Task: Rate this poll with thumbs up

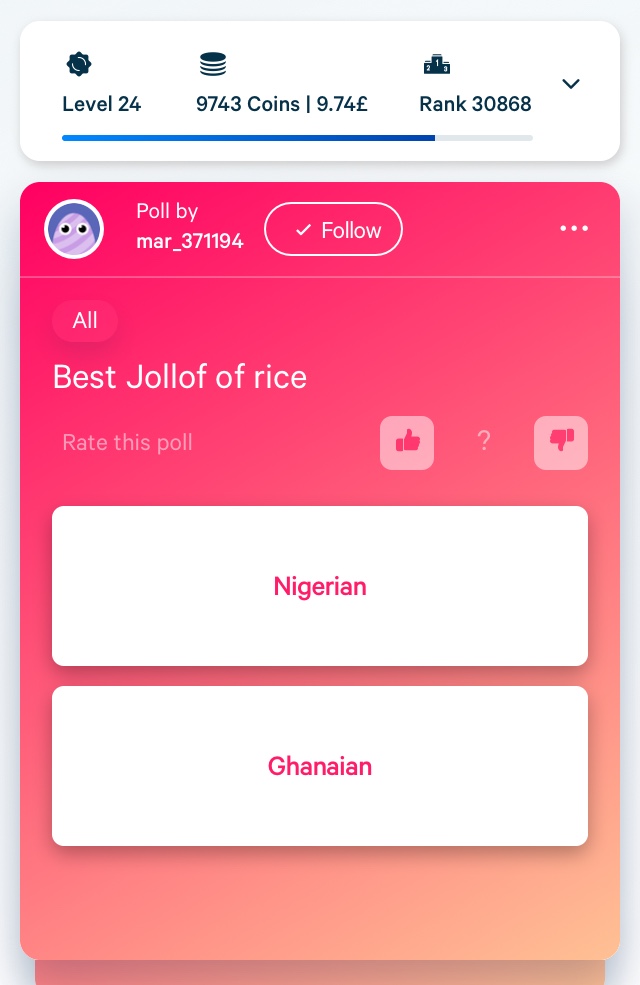Action: [x=407, y=442]
